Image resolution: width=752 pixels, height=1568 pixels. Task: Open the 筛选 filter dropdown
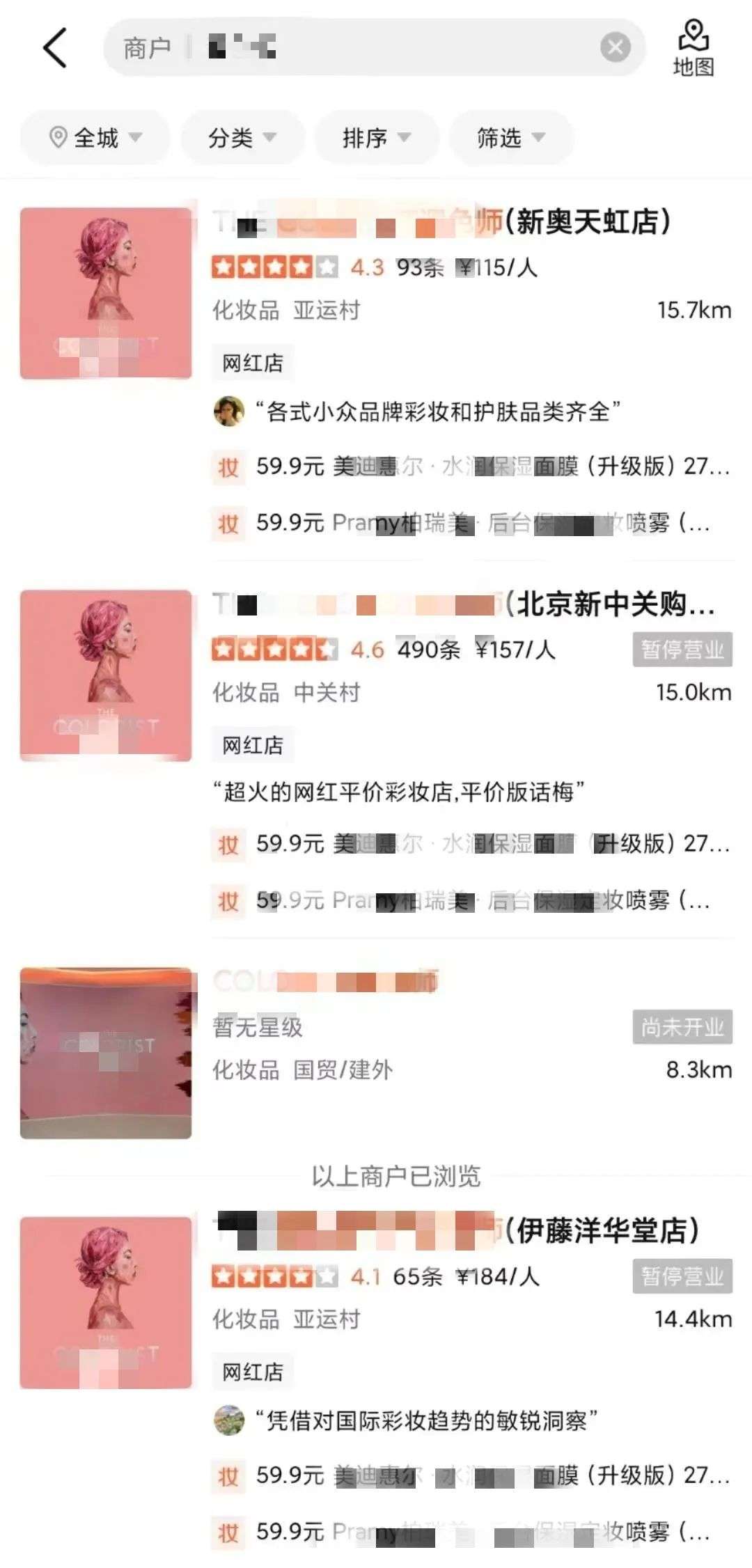pos(511,138)
